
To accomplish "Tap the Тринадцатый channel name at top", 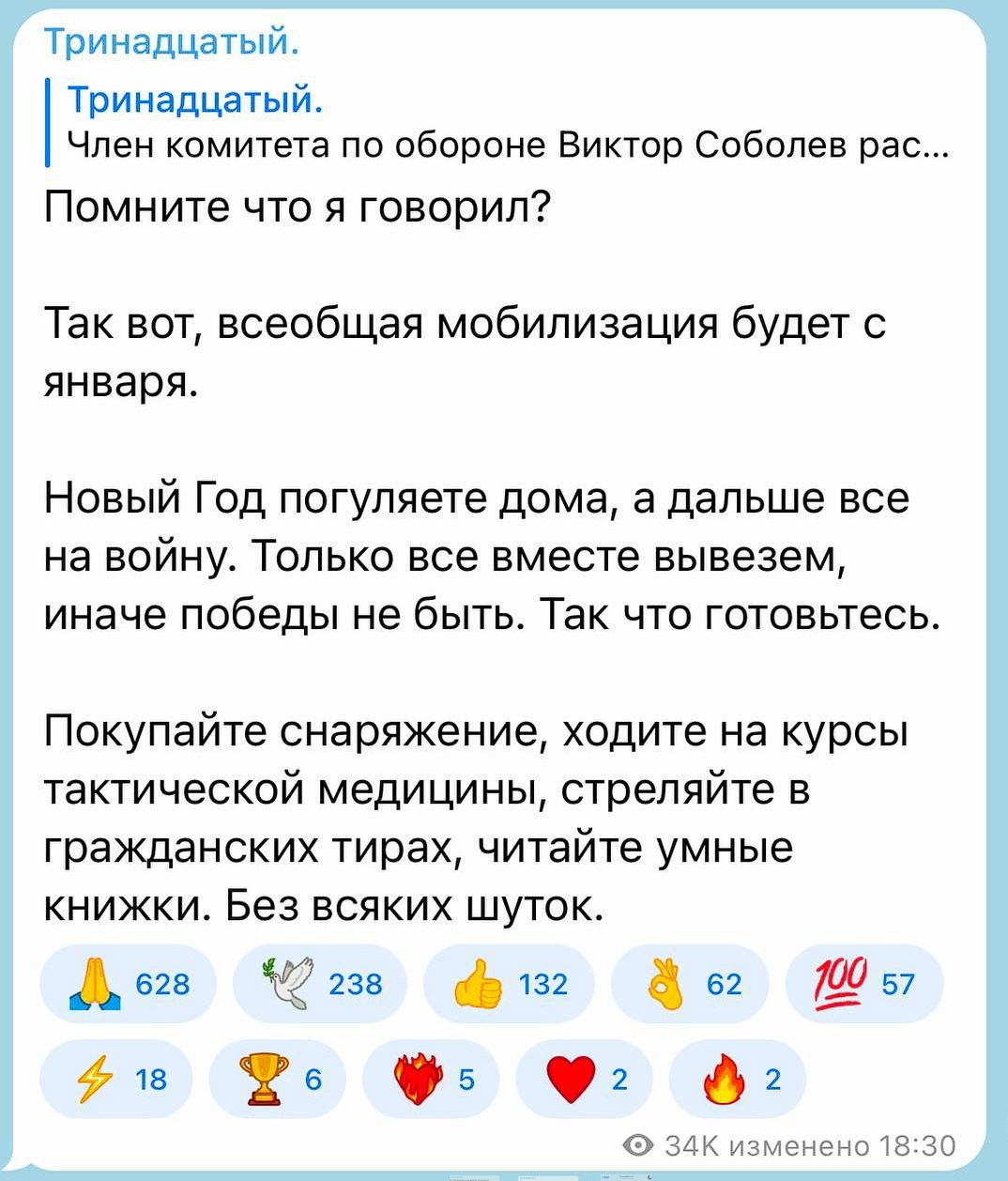I will click(x=172, y=41).
